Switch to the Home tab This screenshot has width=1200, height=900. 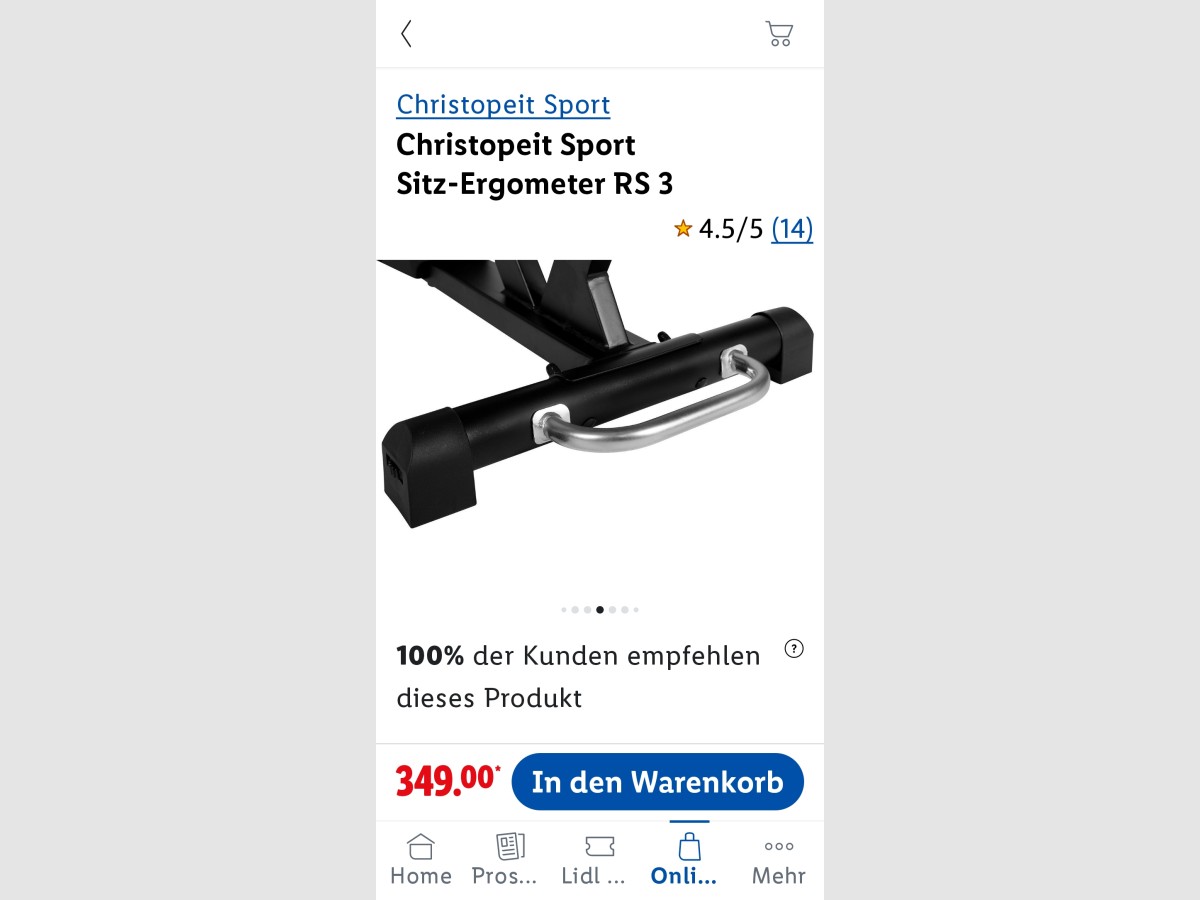(421, 860)
